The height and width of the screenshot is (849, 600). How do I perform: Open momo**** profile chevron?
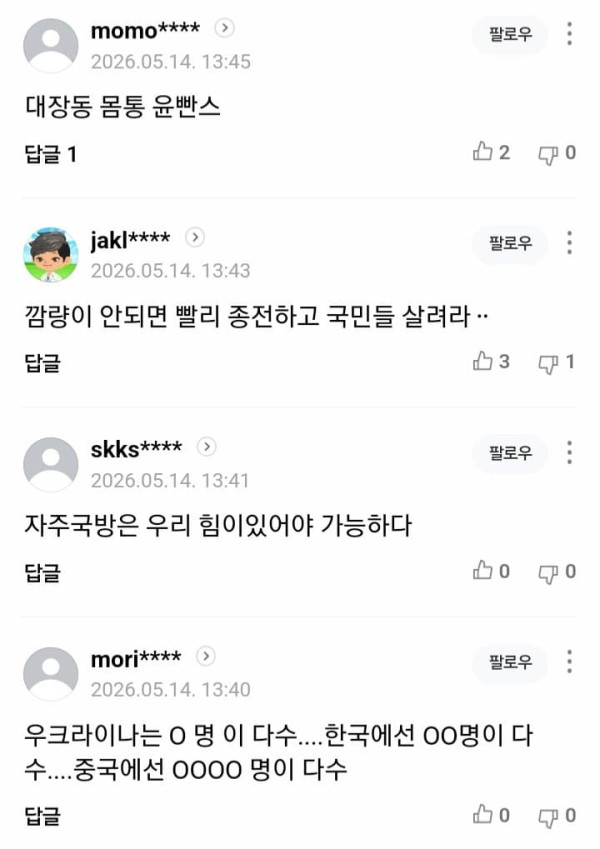224,28
